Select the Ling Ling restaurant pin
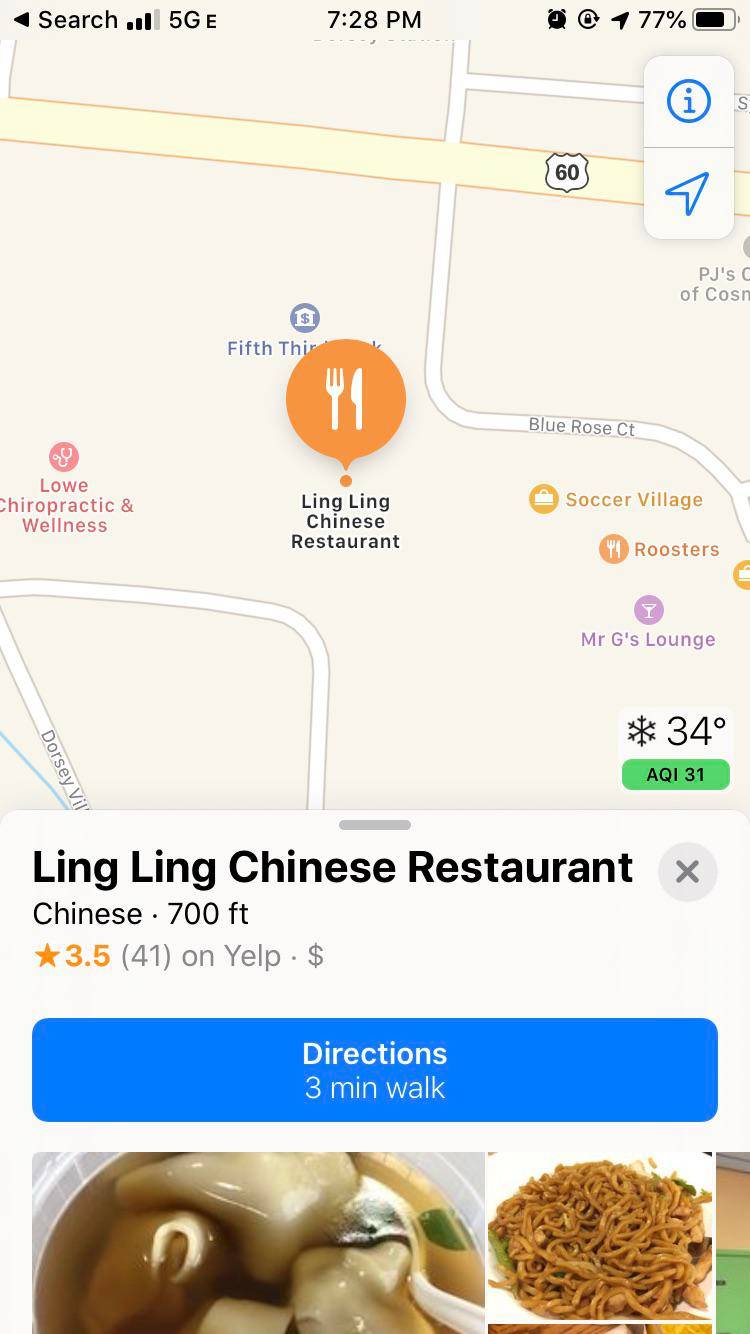Image resolution: width=750 pixels, height=1334 pixels. pyautogui.click(x=345, y=398)
